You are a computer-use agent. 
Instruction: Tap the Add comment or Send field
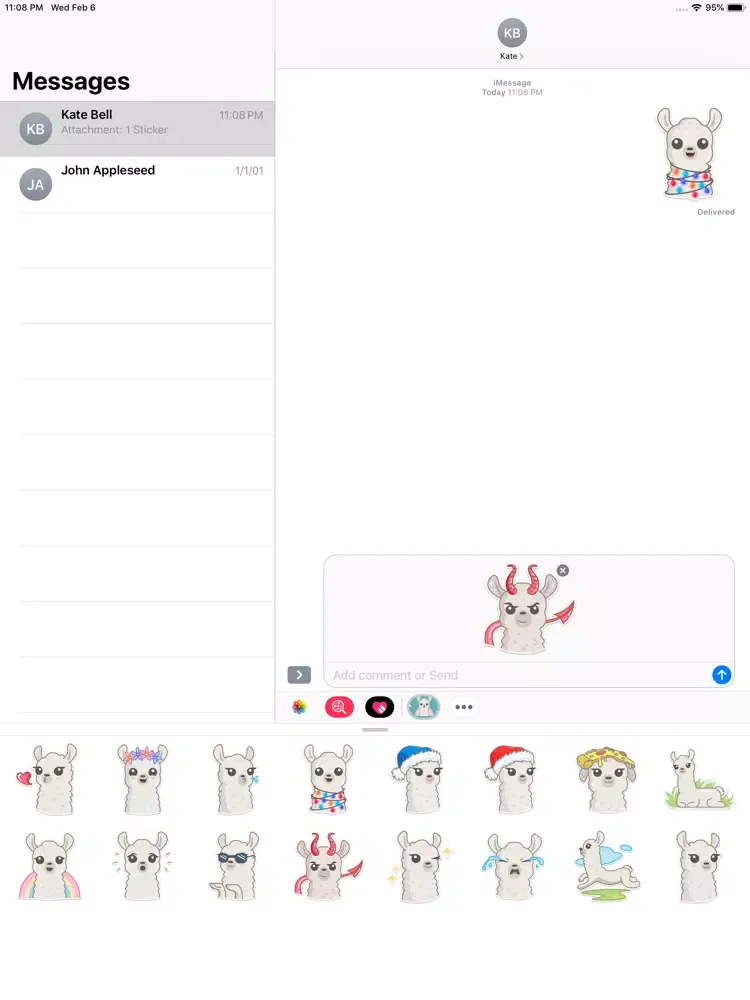[515, 675]
